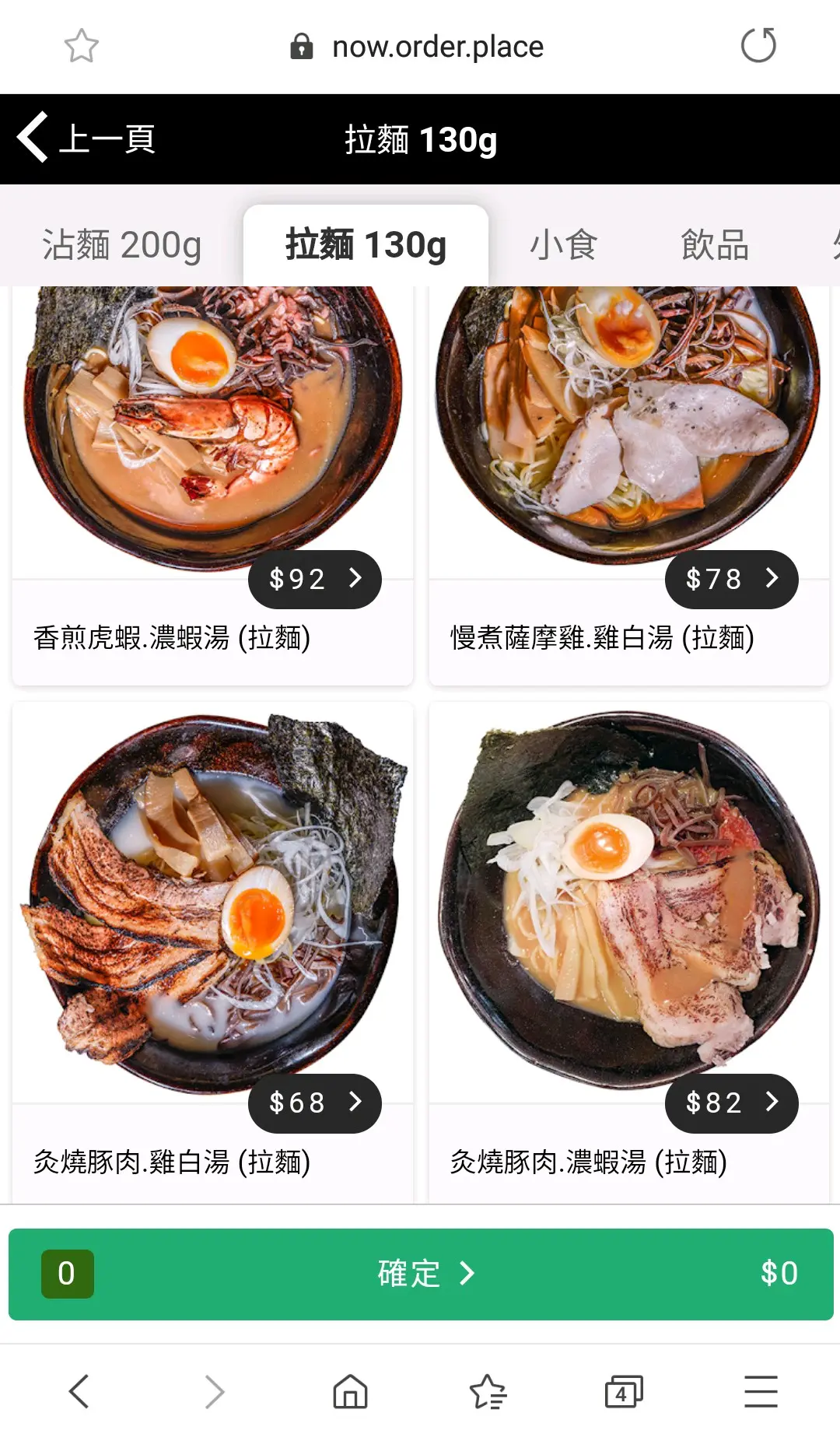Reload the page
This screenshot has width=840, height=1441.
[x=758, y=46]
